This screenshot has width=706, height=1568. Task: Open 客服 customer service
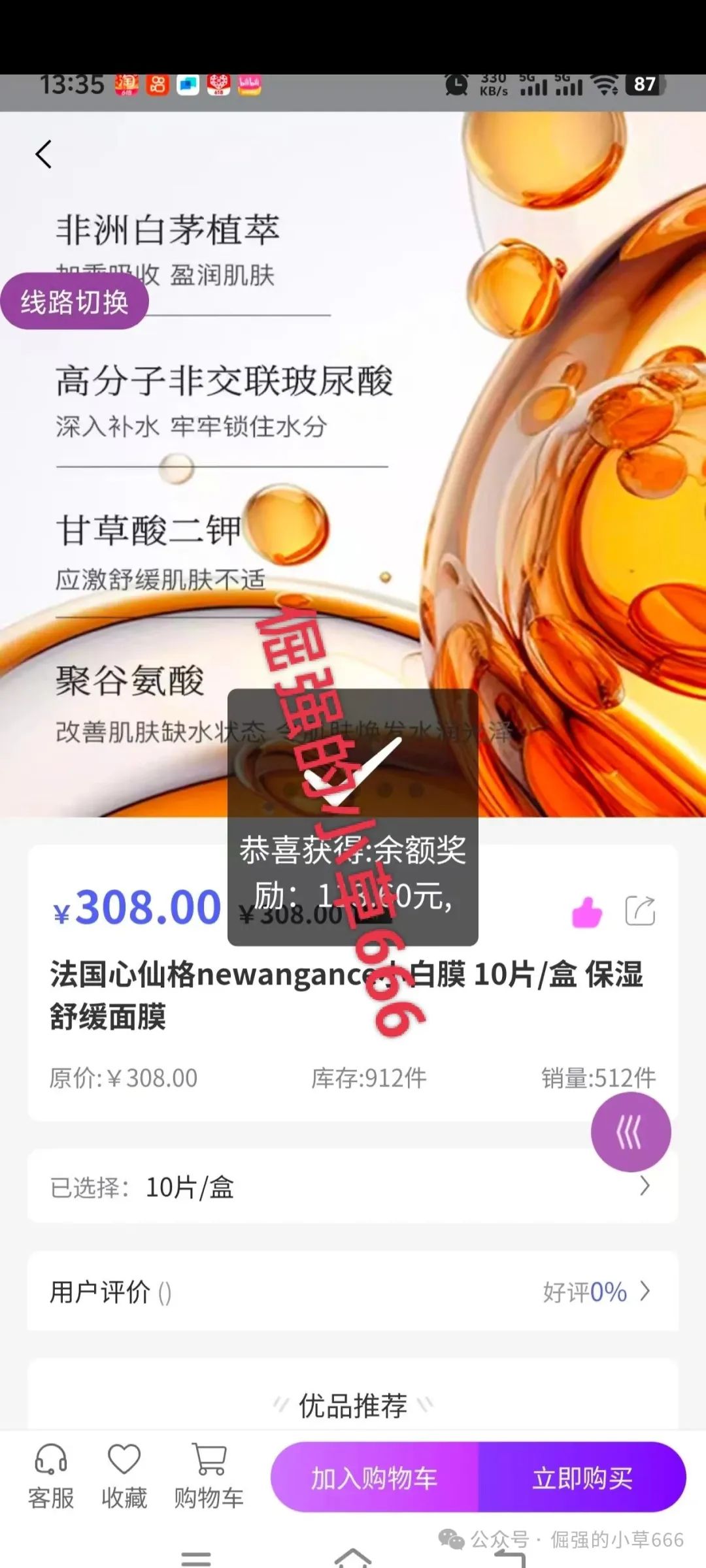[x=50, y=1477]
